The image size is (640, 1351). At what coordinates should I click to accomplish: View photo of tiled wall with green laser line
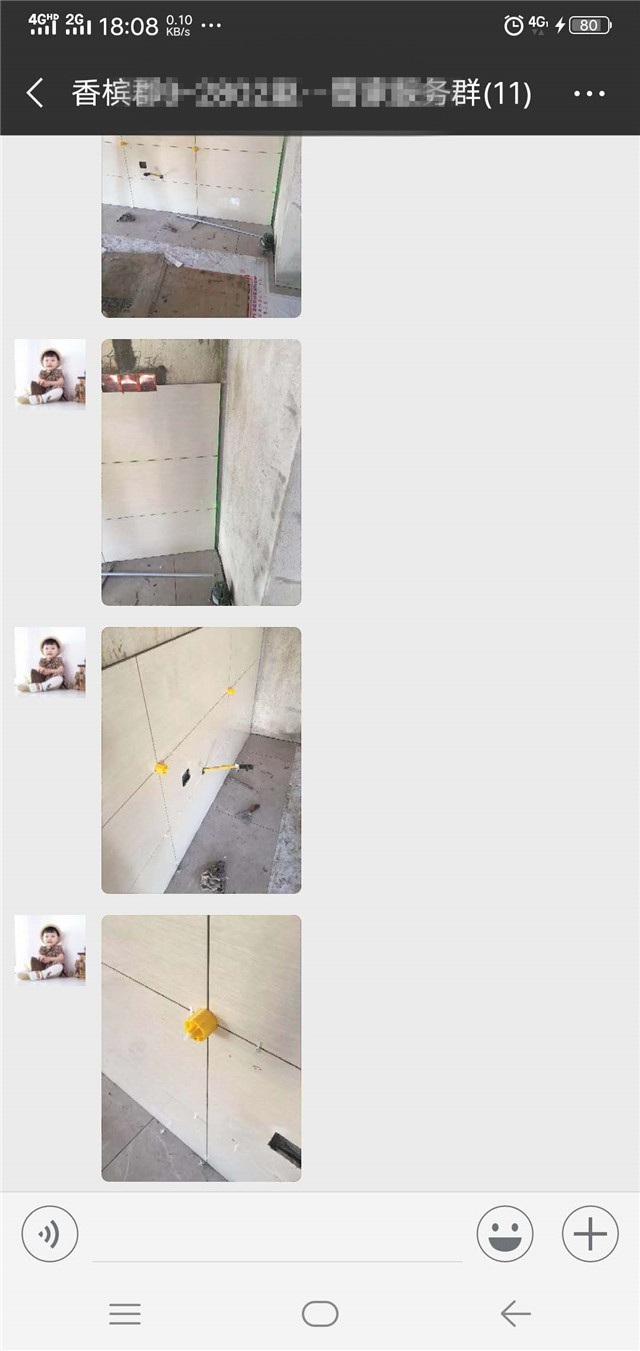pos(201,472)
